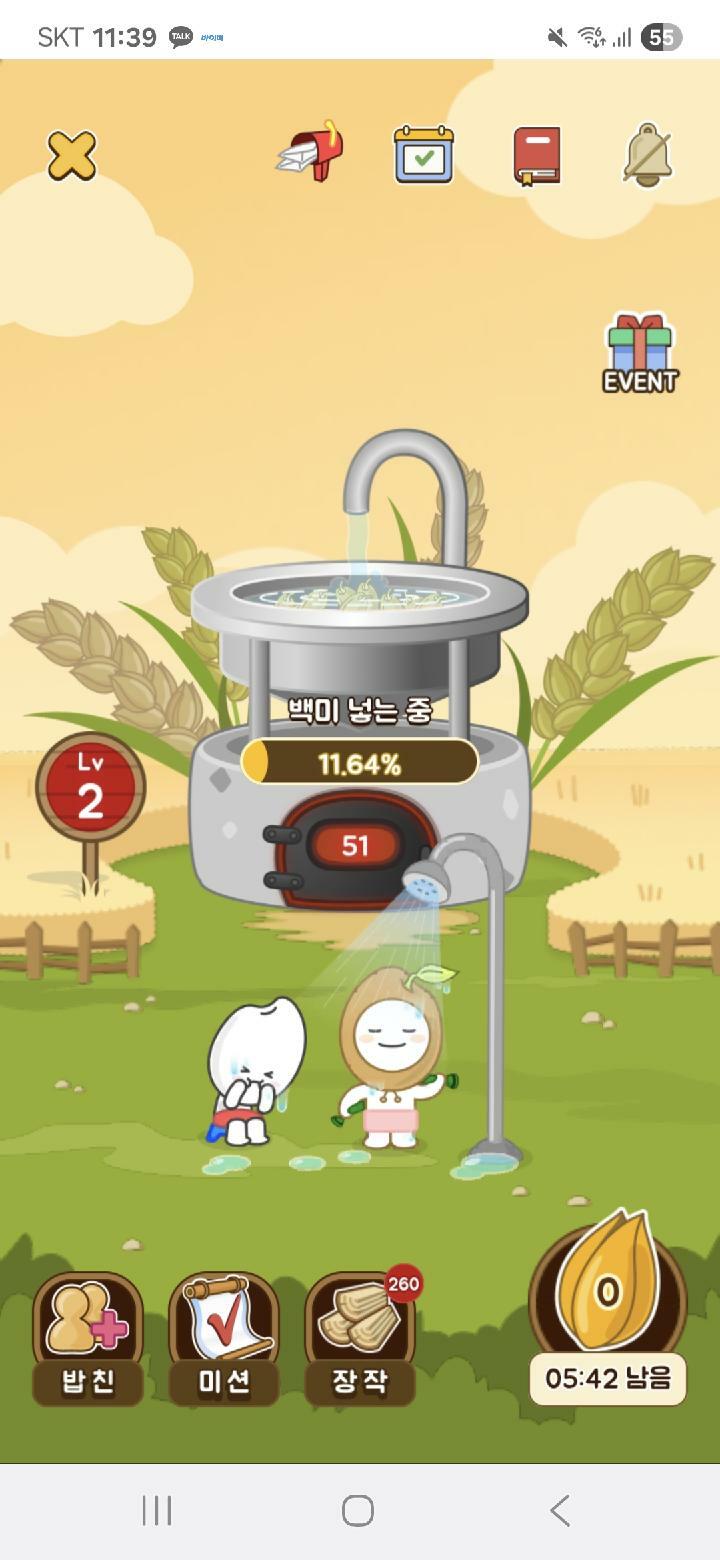Go back with the system back button
This screenshot has width=720, height=1560.
tap(560, 1510)
